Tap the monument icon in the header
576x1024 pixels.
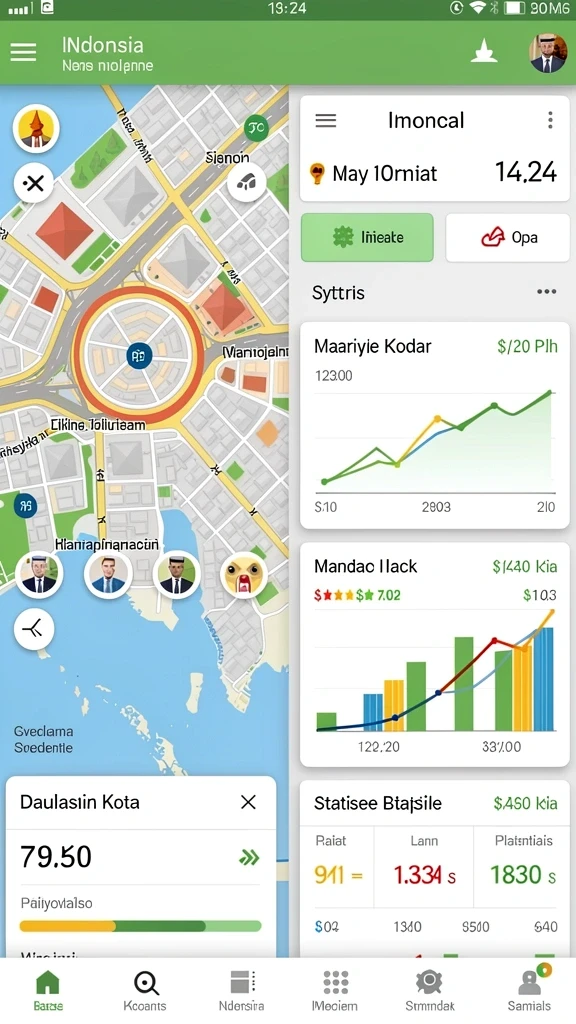click(484, 52)
